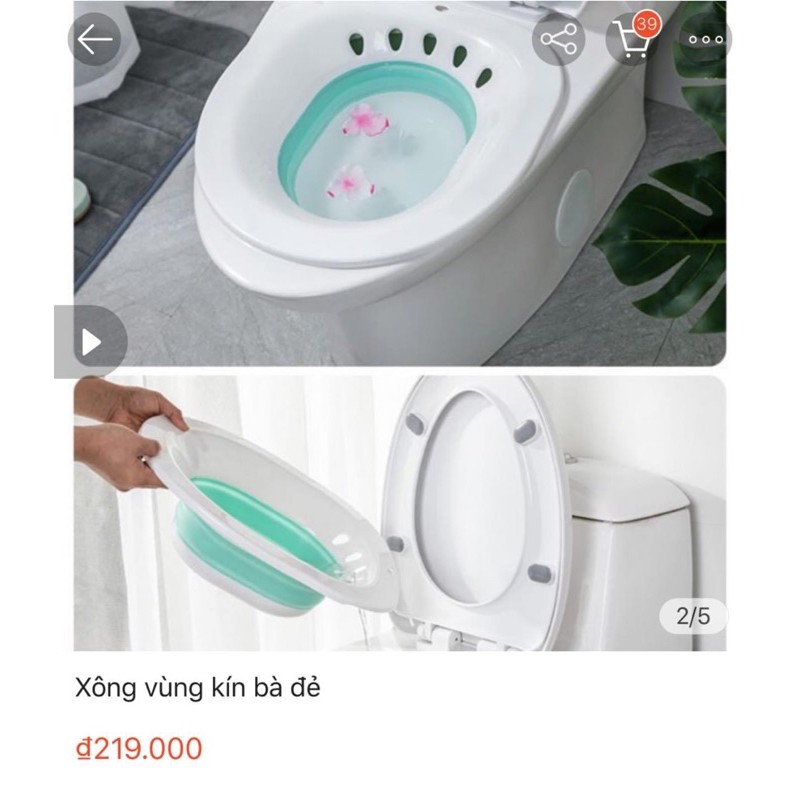Play the product video

point(91,342)
